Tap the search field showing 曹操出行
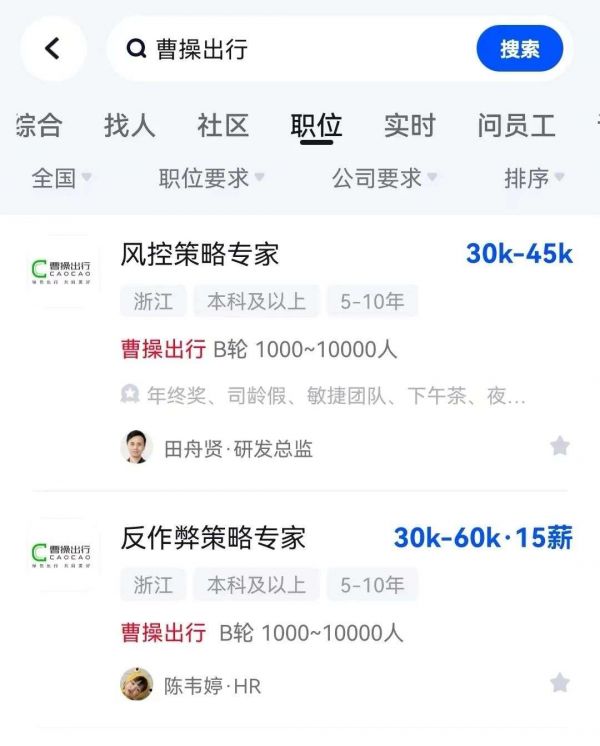 click(x=300, y=49)
